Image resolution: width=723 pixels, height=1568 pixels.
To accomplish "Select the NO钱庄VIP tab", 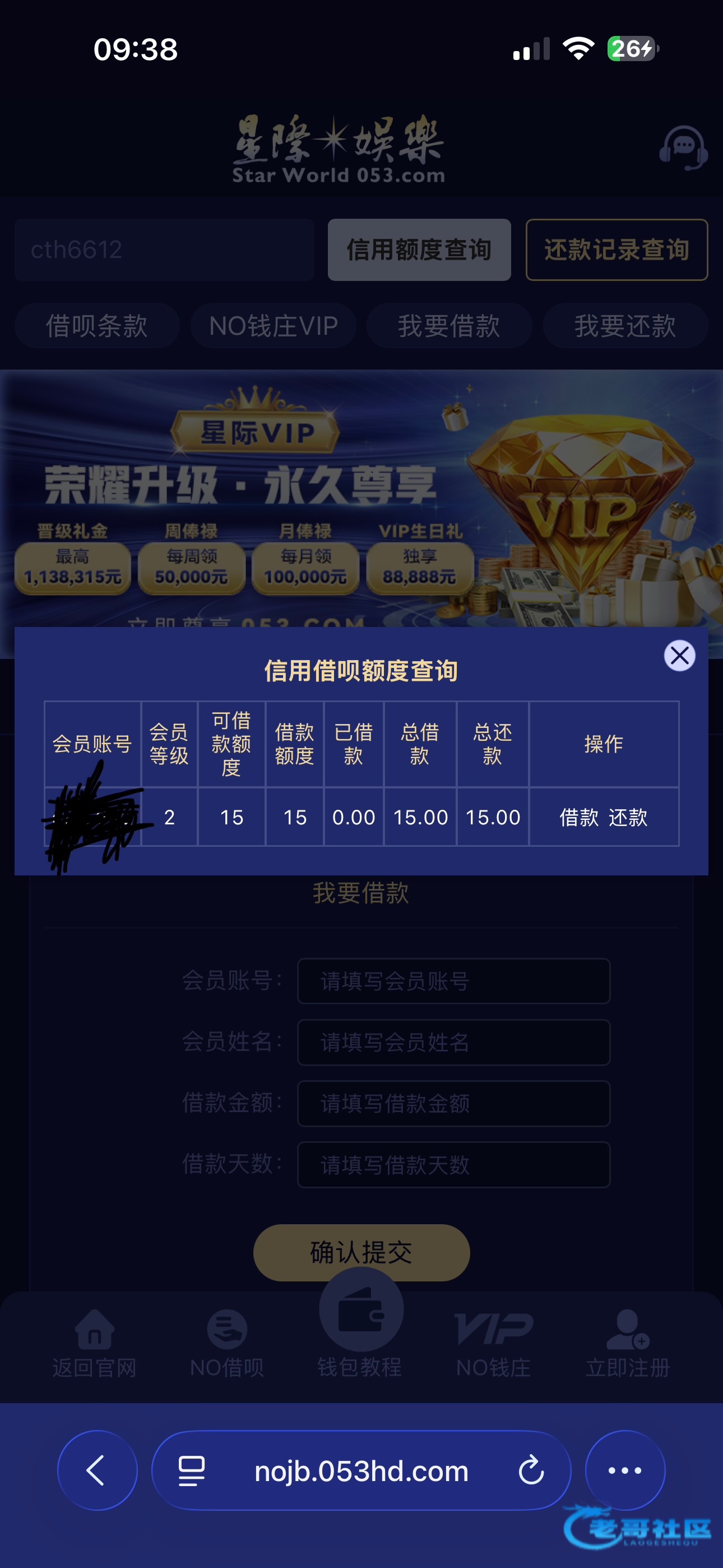I will click(274, 326).
